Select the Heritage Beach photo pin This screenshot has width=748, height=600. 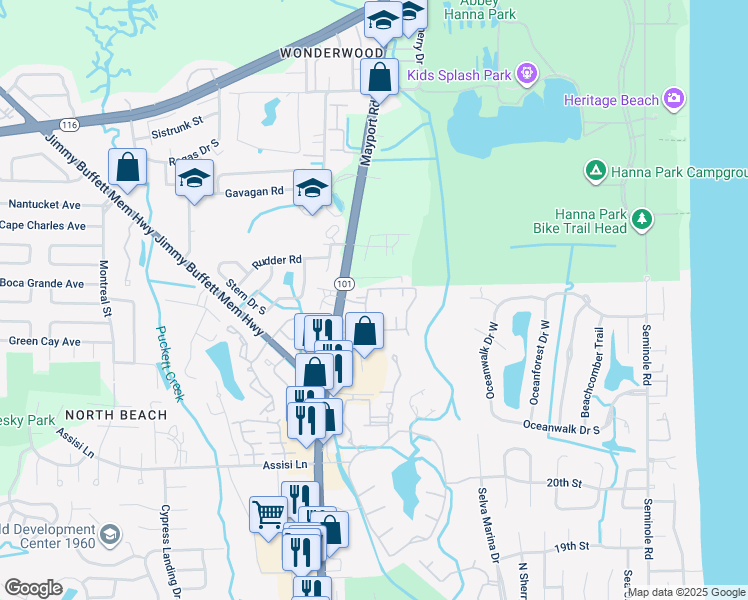tap(675, 99)
